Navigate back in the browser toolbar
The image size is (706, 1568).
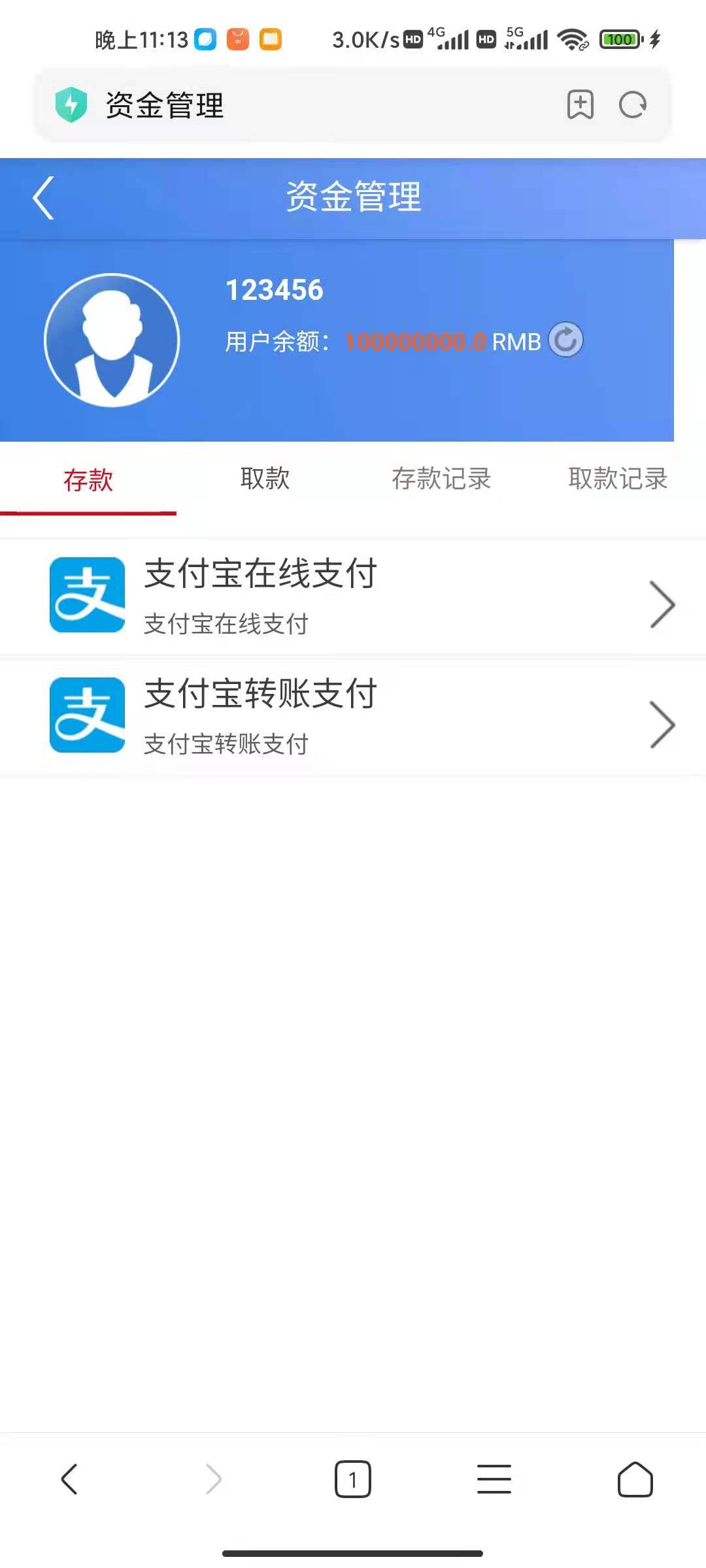pyautogui.click(x=69, y=1479)
